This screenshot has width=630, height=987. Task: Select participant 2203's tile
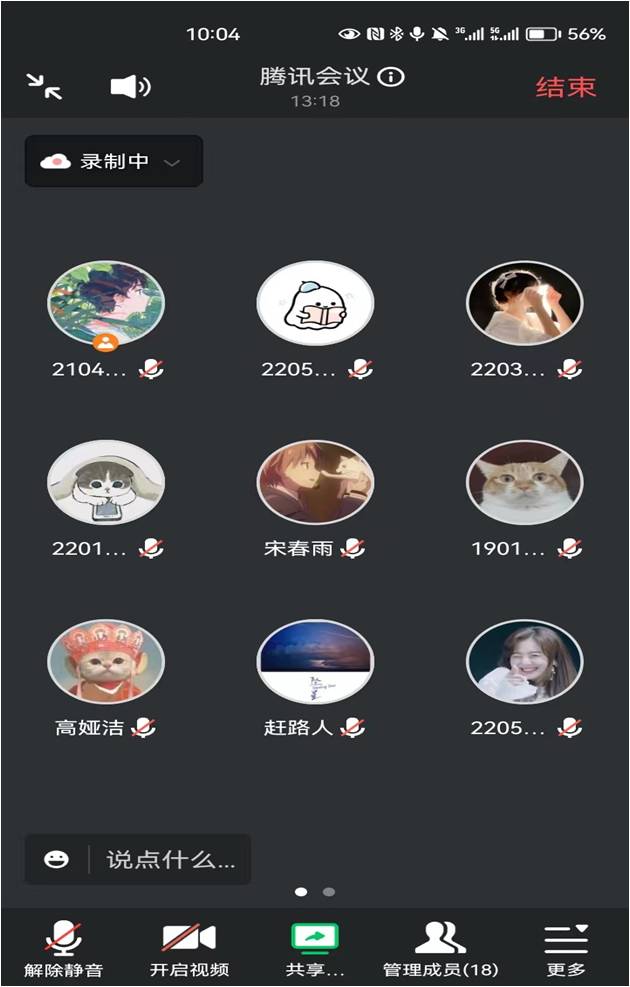point(524,304)
